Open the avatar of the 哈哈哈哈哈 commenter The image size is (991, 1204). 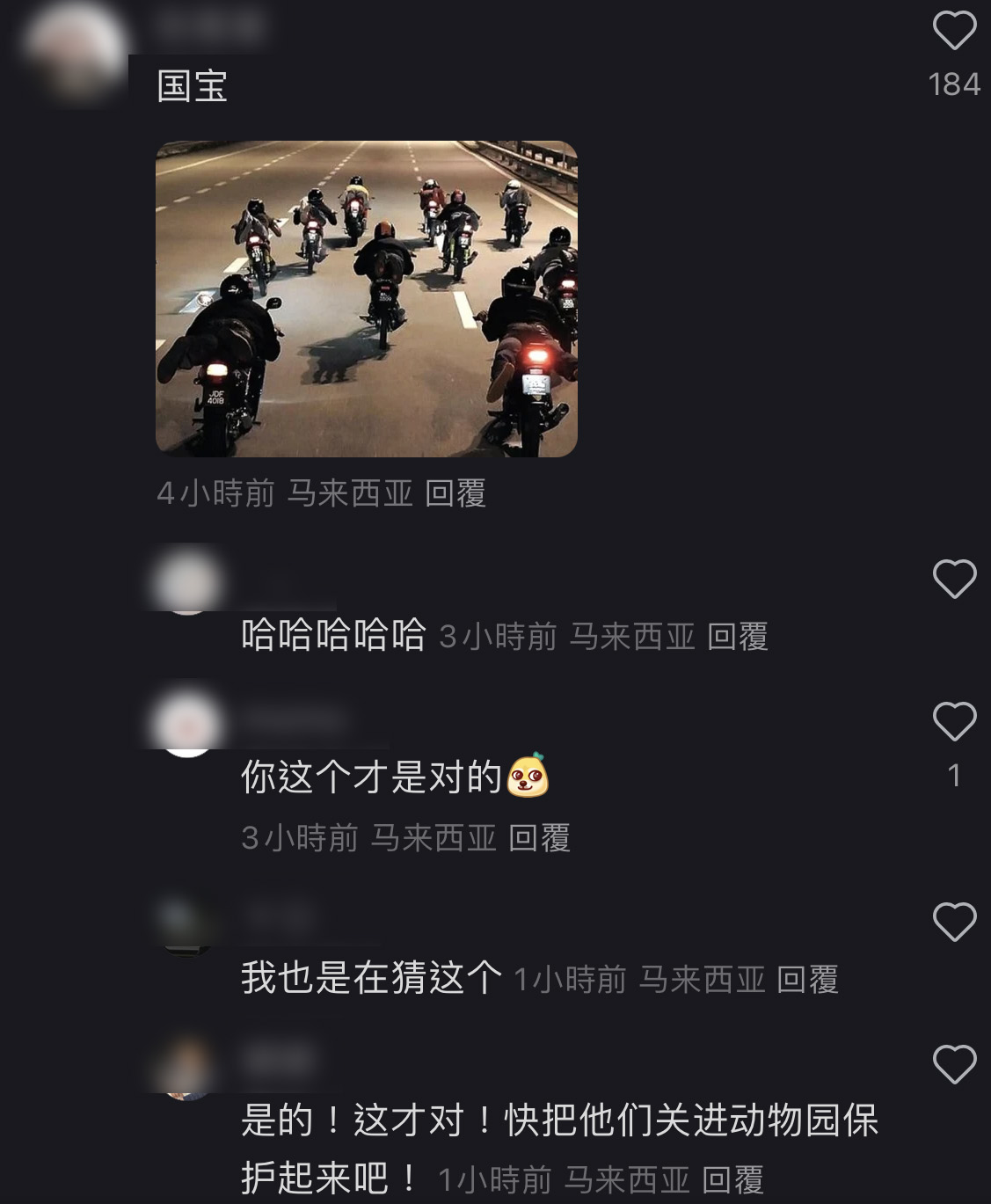186,584
